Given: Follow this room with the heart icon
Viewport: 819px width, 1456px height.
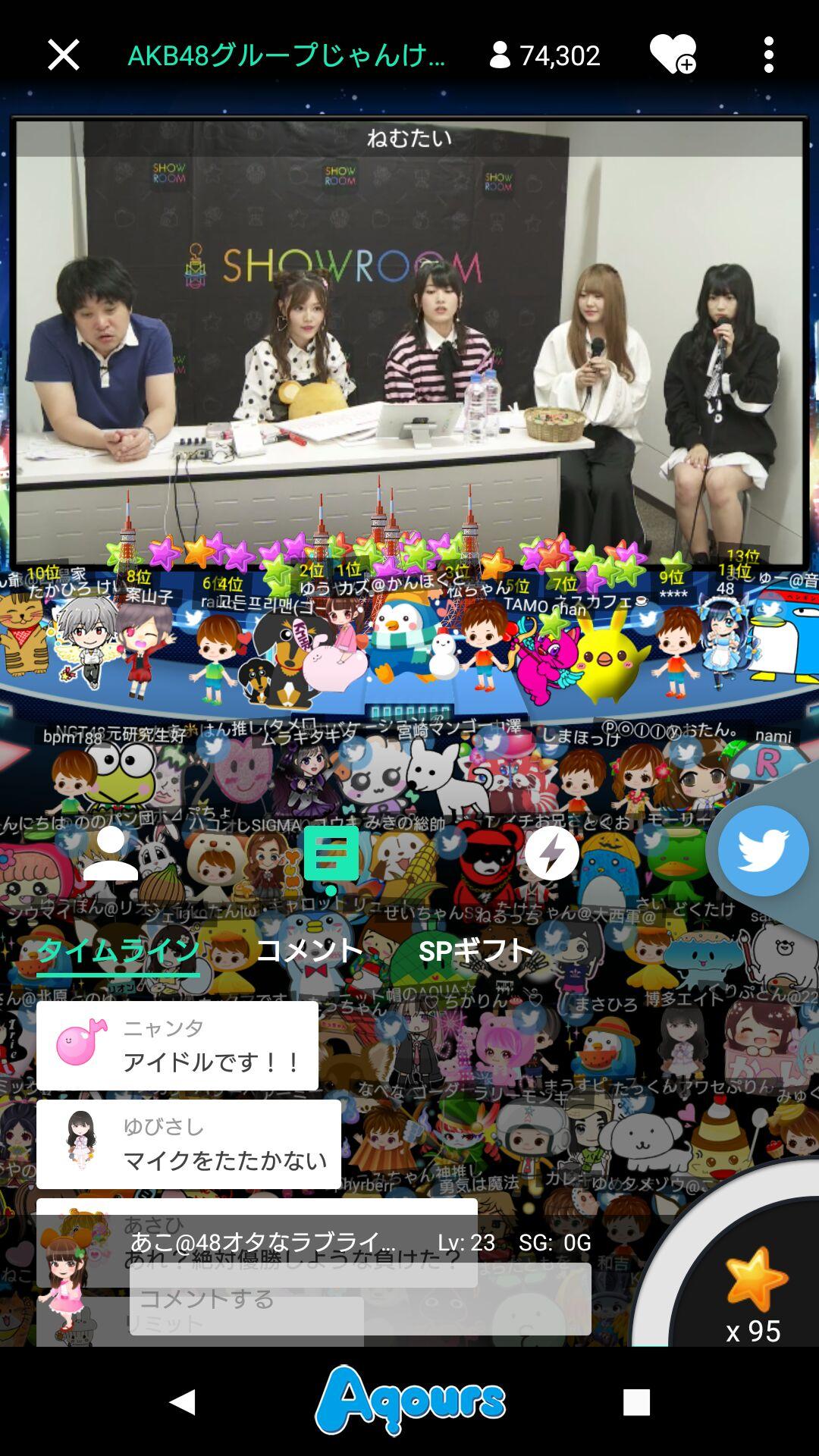Looking at the screenshot, I should (673, 55).
